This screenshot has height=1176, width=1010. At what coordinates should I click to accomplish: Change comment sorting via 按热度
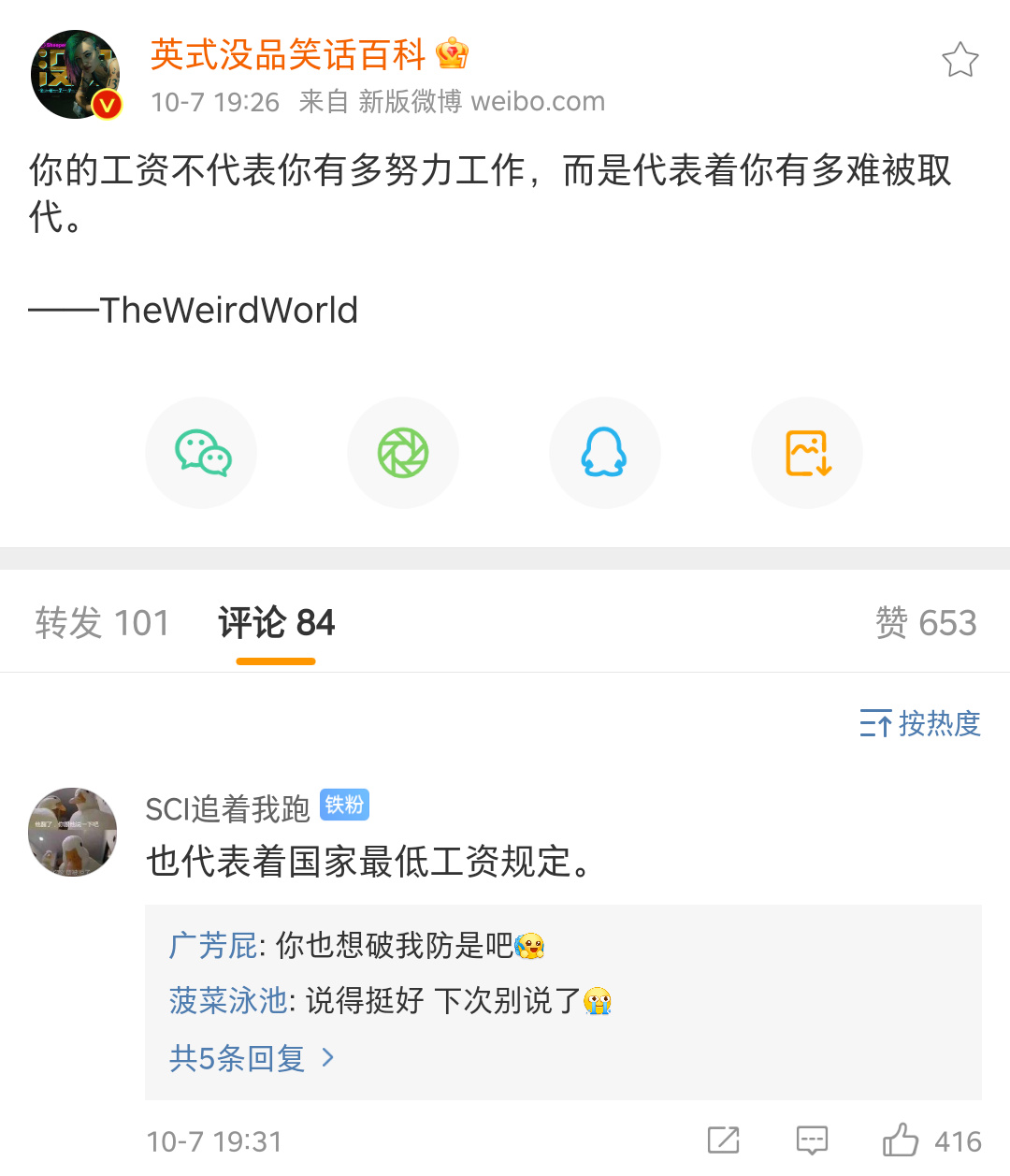[920, 723]
